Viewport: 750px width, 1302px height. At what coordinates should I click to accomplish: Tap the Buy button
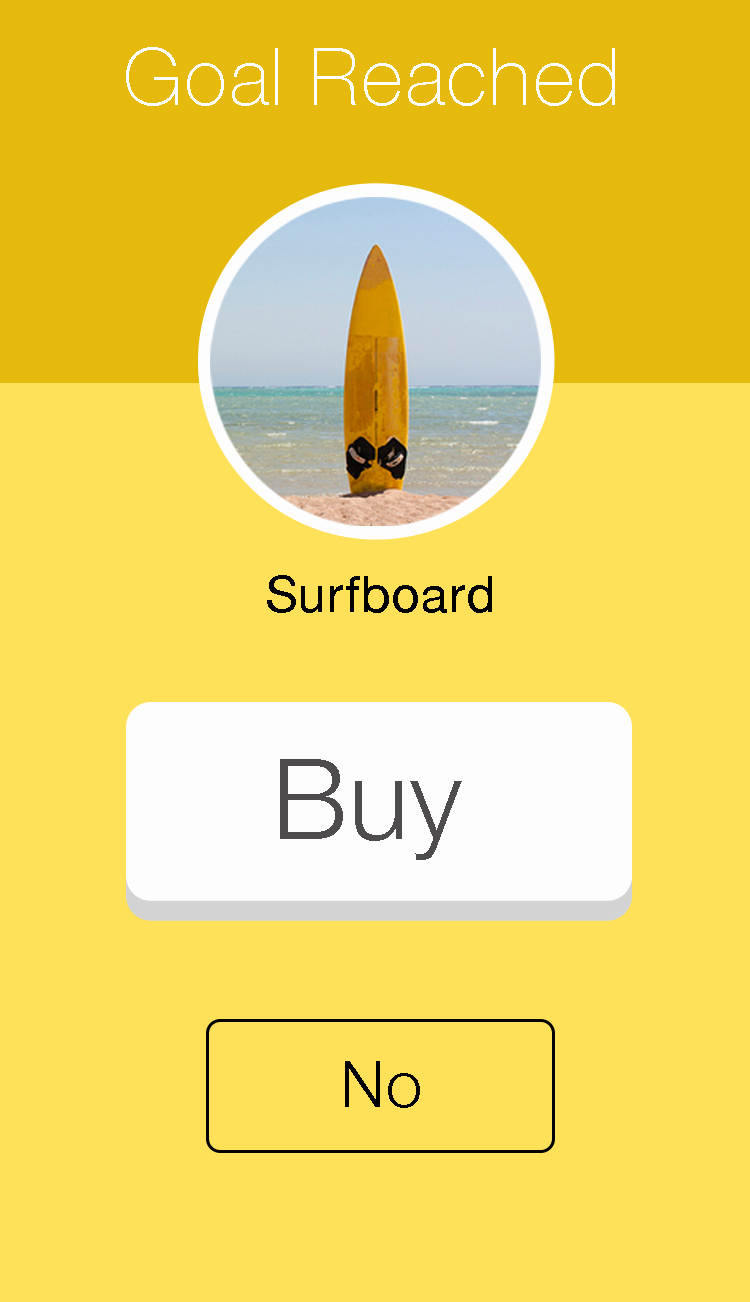379,809
